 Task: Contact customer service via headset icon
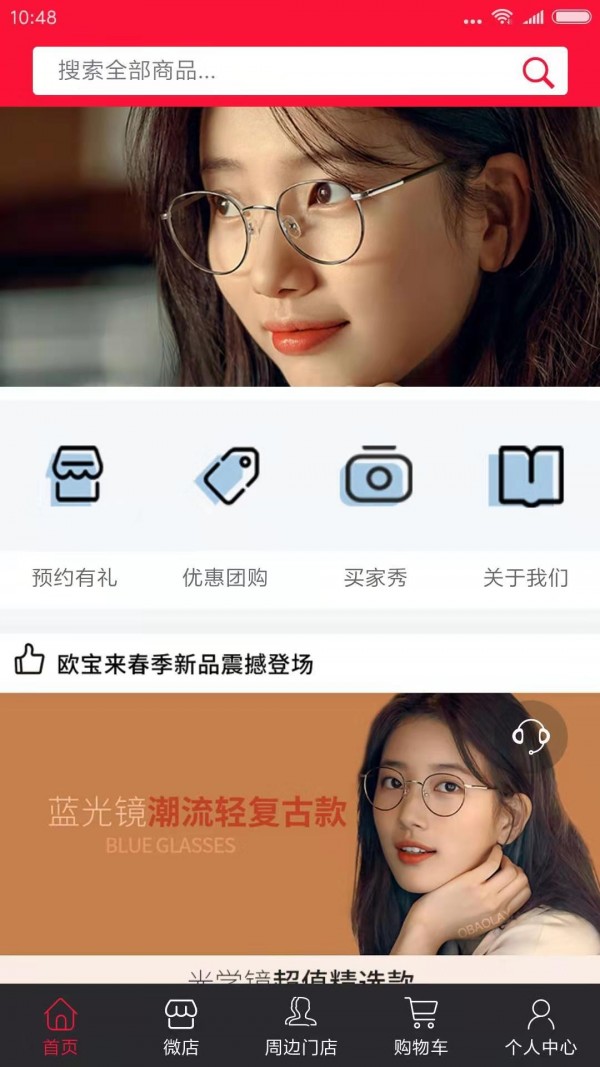[531, 737]
